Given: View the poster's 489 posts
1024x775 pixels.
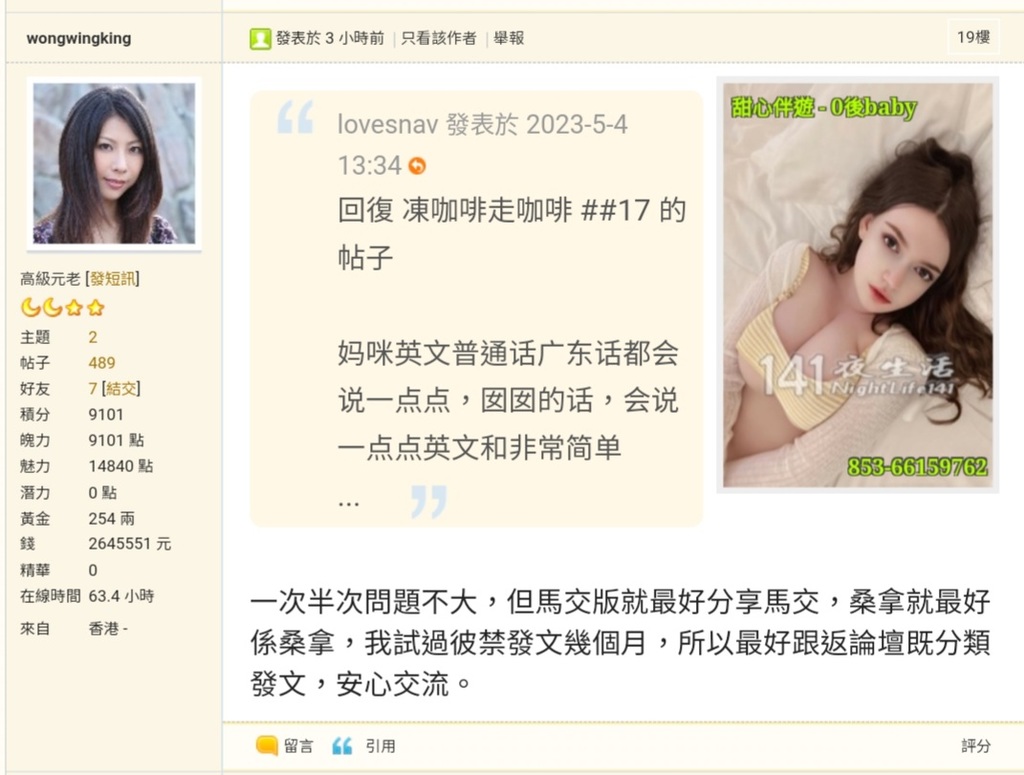Looking at the screenshot, I should [x=101, y=363].
